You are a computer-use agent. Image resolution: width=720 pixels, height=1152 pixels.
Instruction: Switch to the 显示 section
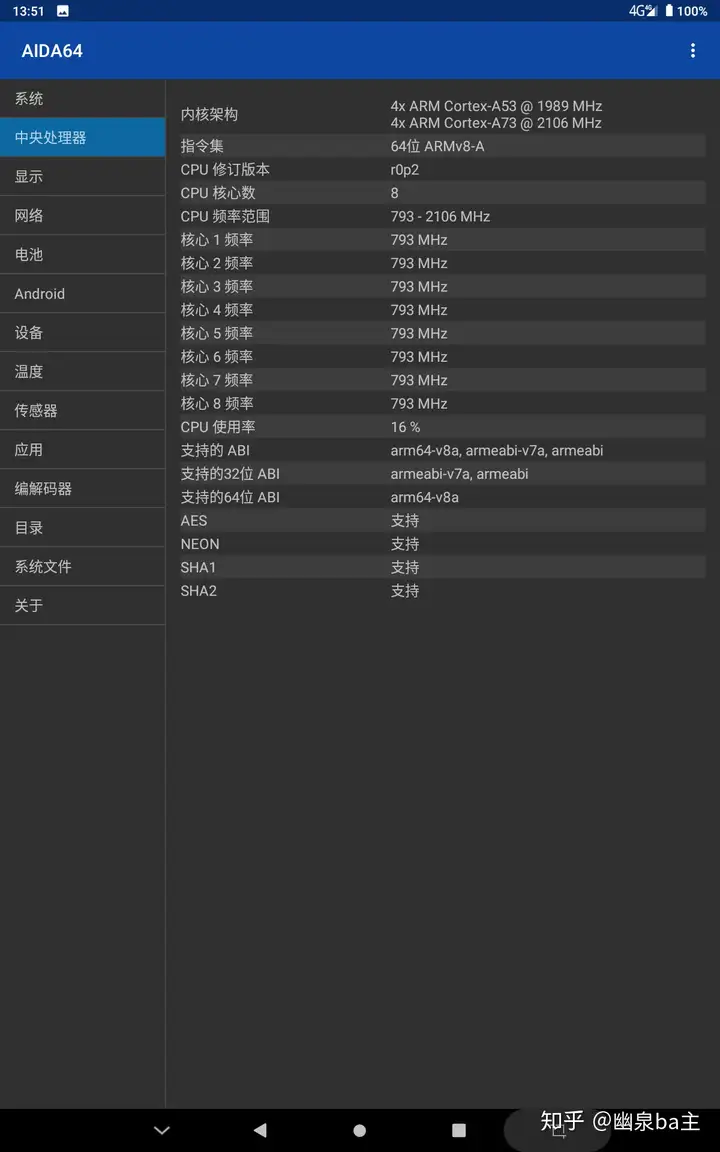coord(82,176)
